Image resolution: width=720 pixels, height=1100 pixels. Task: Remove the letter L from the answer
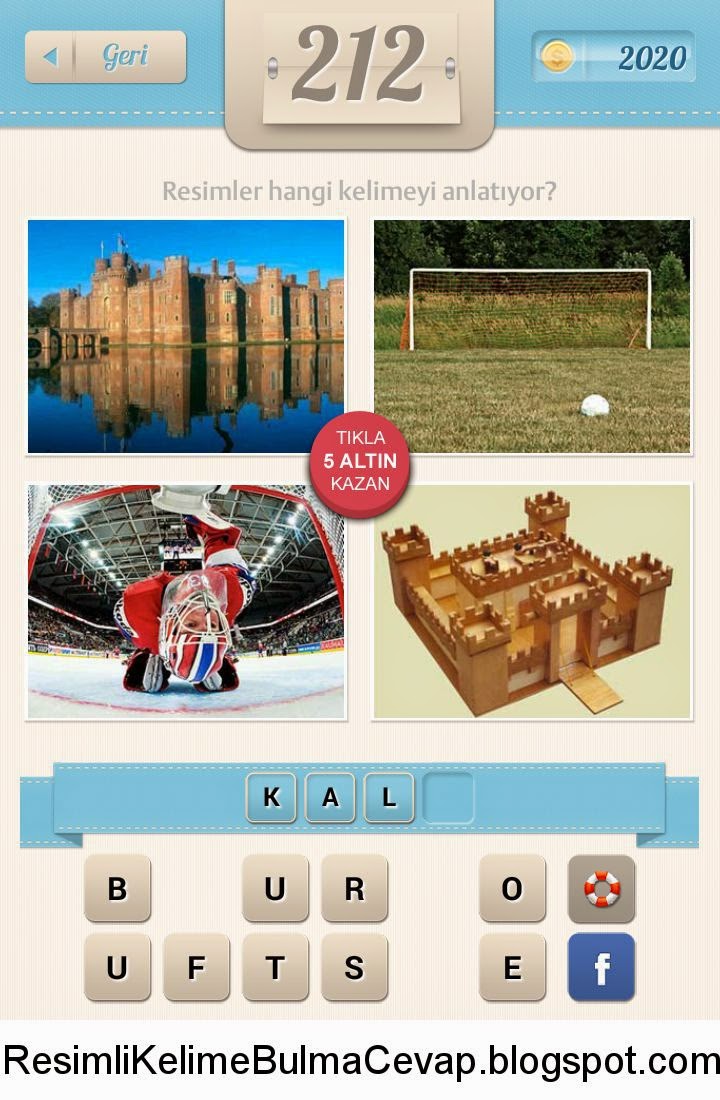tap(389, 798)
